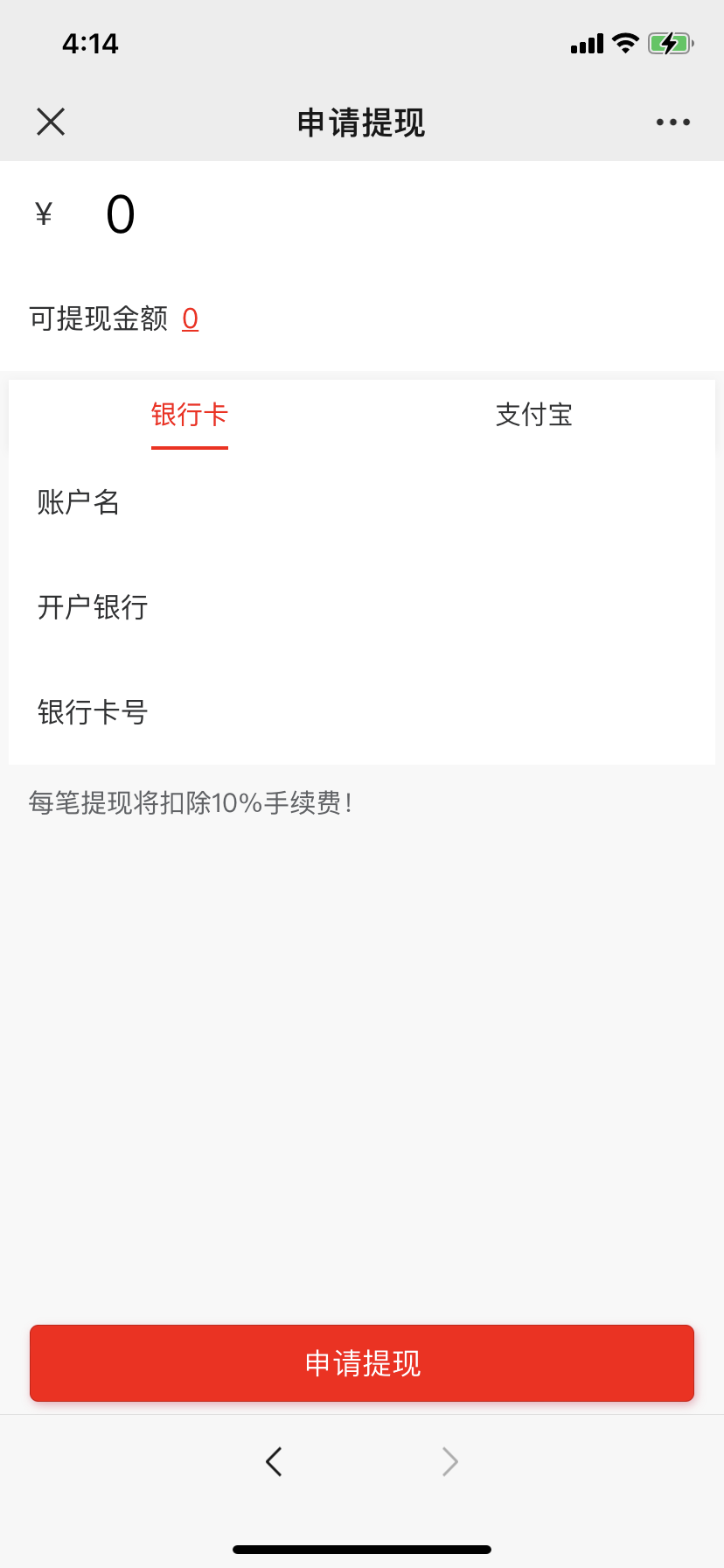Tap the ¥ currency symbol
This screenshot has width=724, height=1568.
pyautogui.click(x=42, y=213)
